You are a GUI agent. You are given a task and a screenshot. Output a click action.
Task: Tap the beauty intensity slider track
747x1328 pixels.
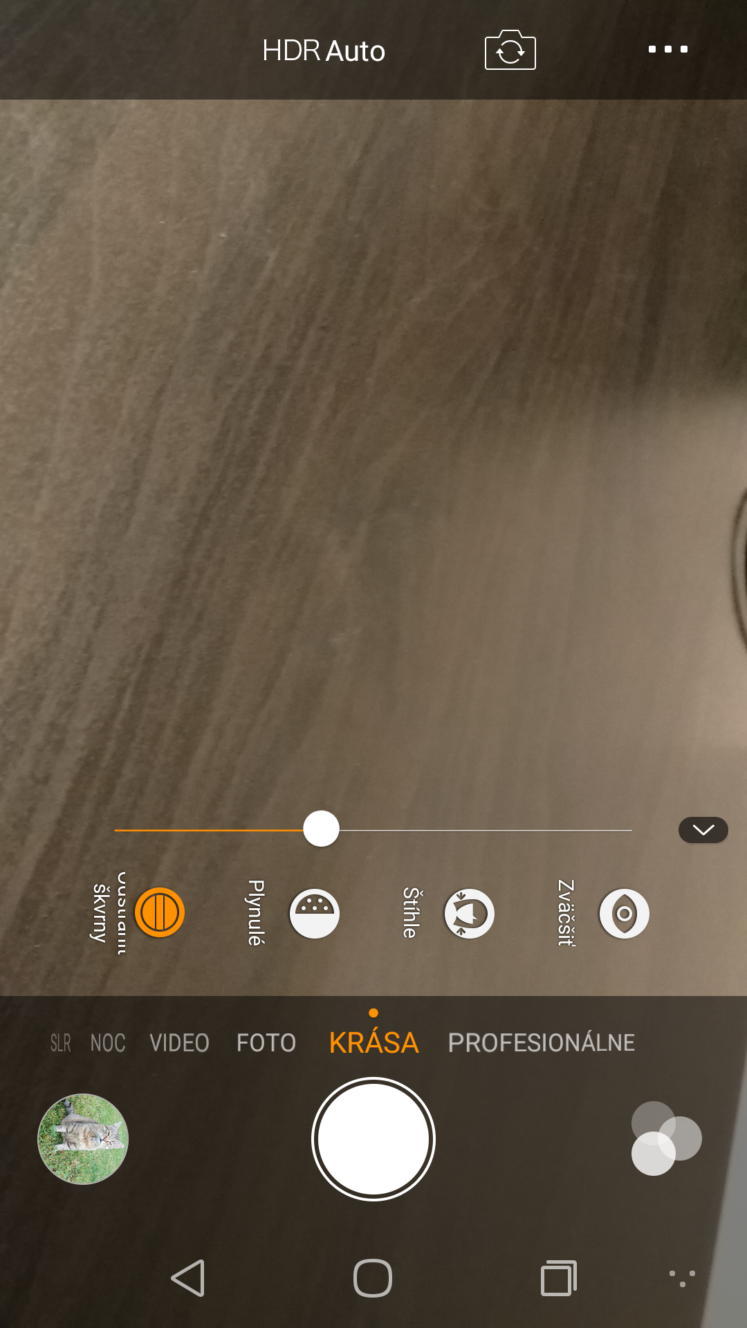[x=373, y=830]
